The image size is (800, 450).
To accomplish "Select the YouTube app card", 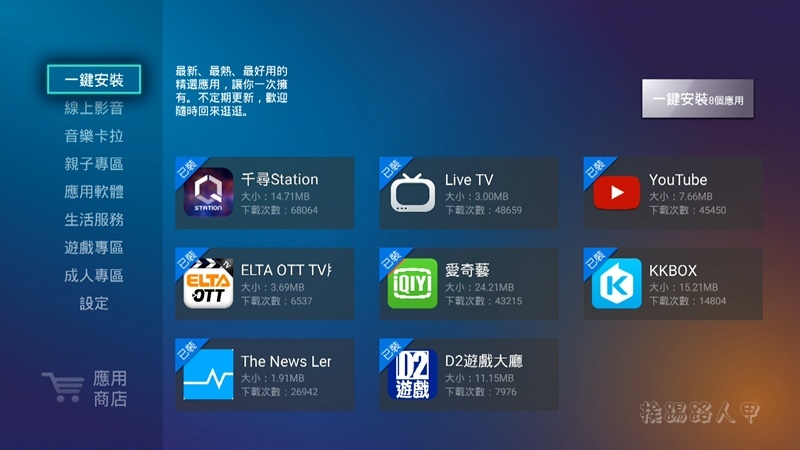I will tap(672, 192).
